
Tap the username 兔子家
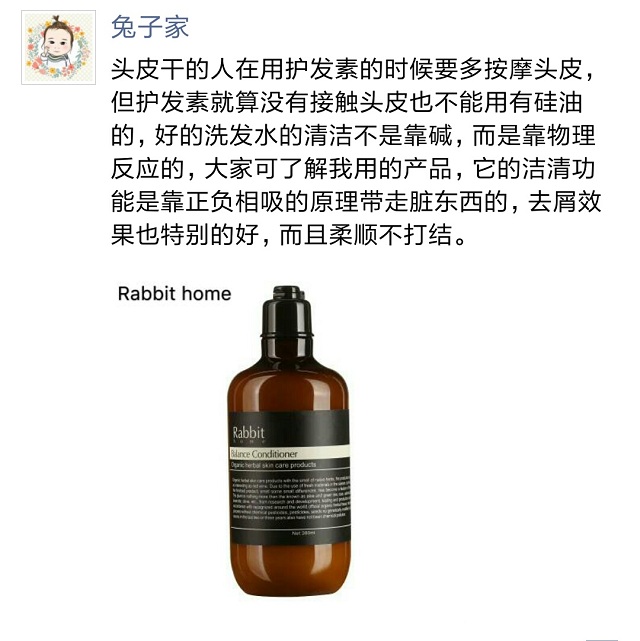click(150, 27)
